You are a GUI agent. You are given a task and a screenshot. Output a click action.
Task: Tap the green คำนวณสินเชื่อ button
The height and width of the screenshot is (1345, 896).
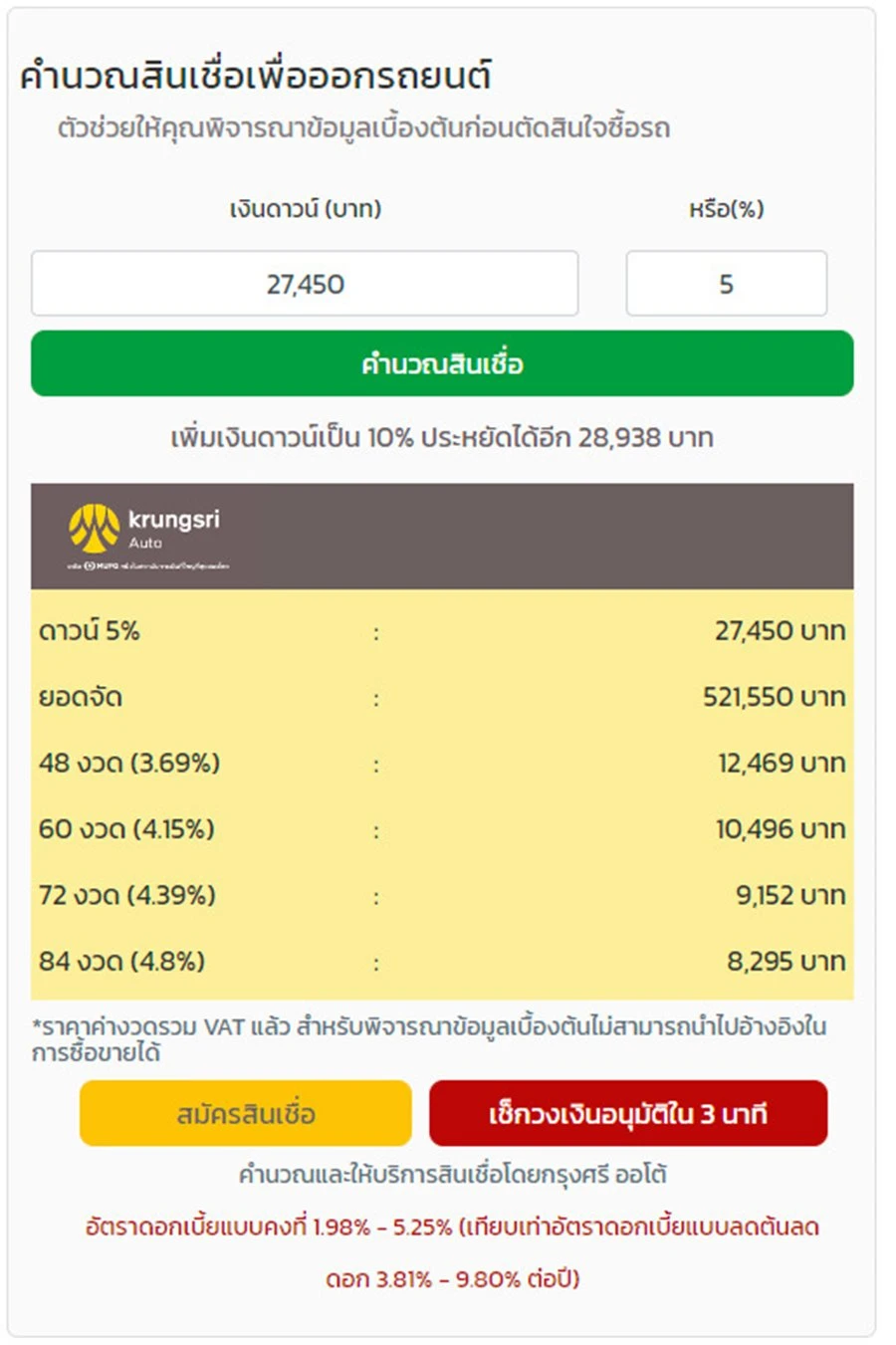click(x=442, y=363)
